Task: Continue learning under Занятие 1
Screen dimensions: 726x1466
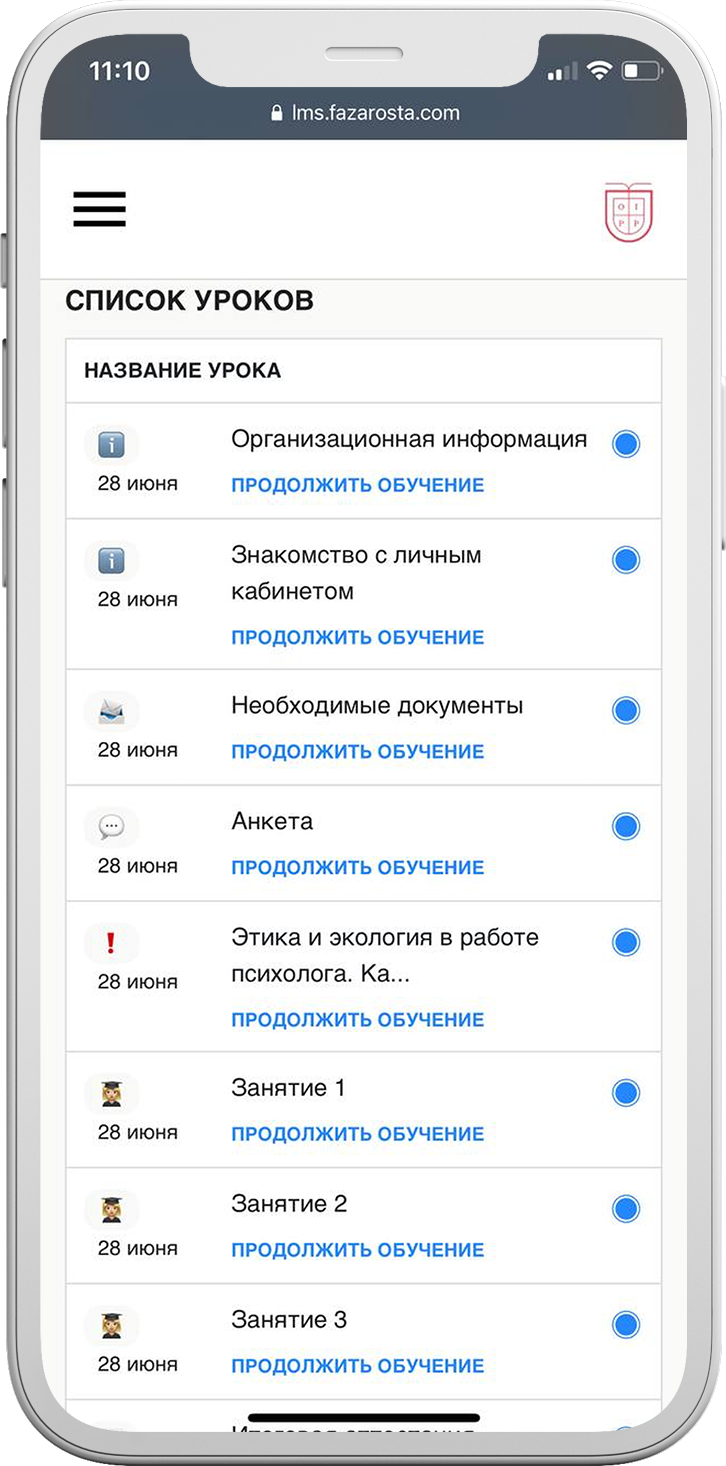Action: tap(358, 1134)
